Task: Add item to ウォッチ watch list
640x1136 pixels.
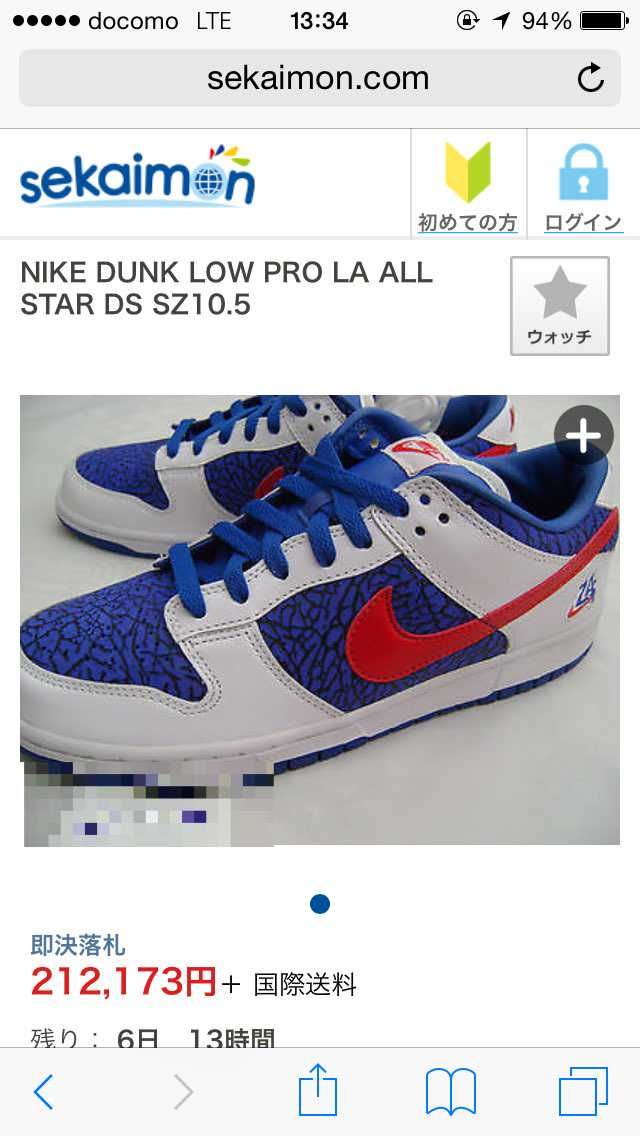Action: click(559, 305)
